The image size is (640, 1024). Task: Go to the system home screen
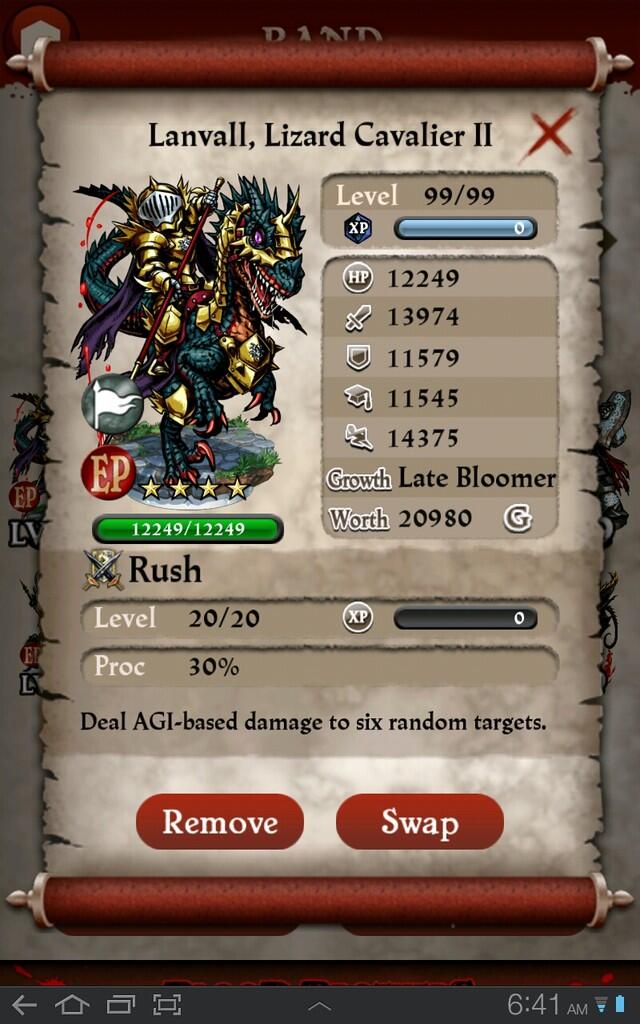coord(72,1004)
